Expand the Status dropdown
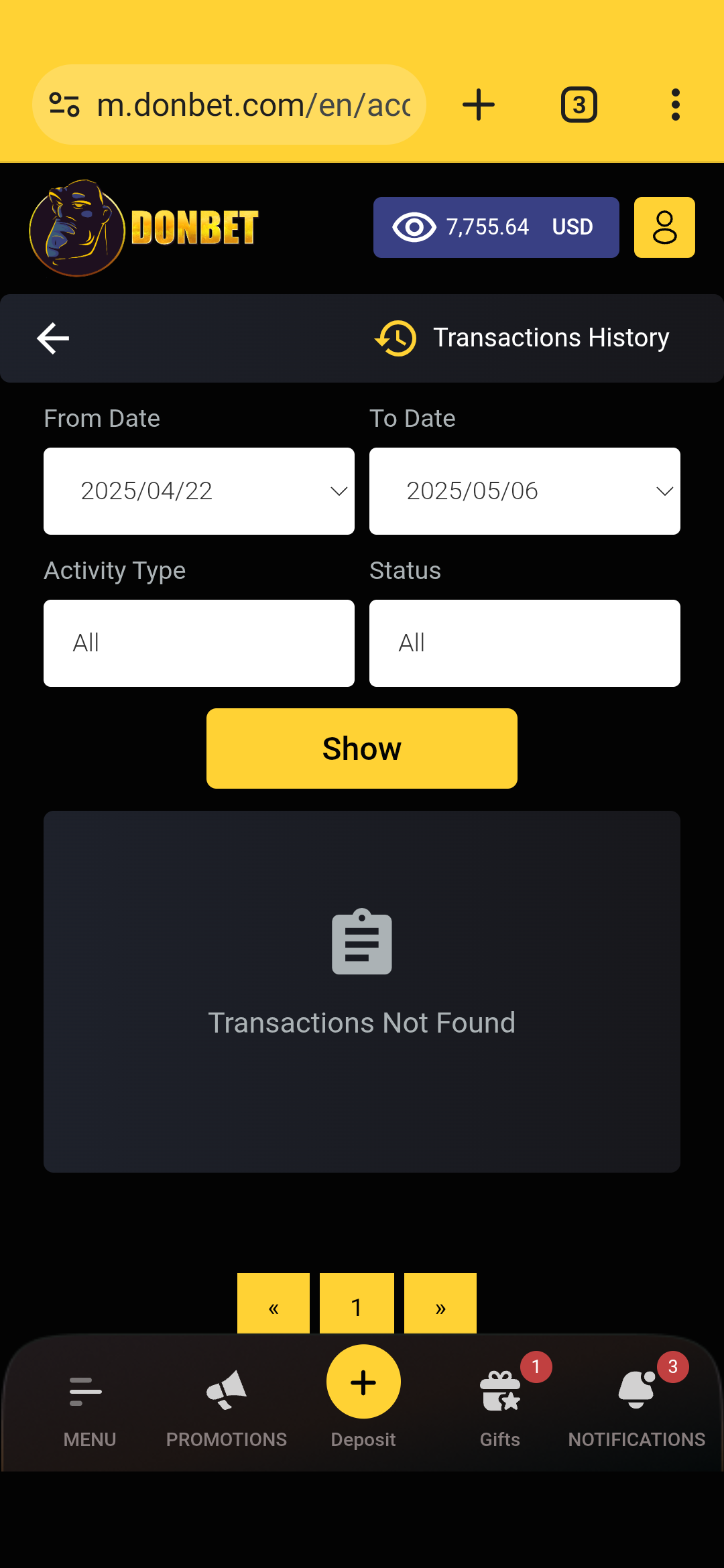The height and width of the screenshot is (1568, 724). coord(524,643)
